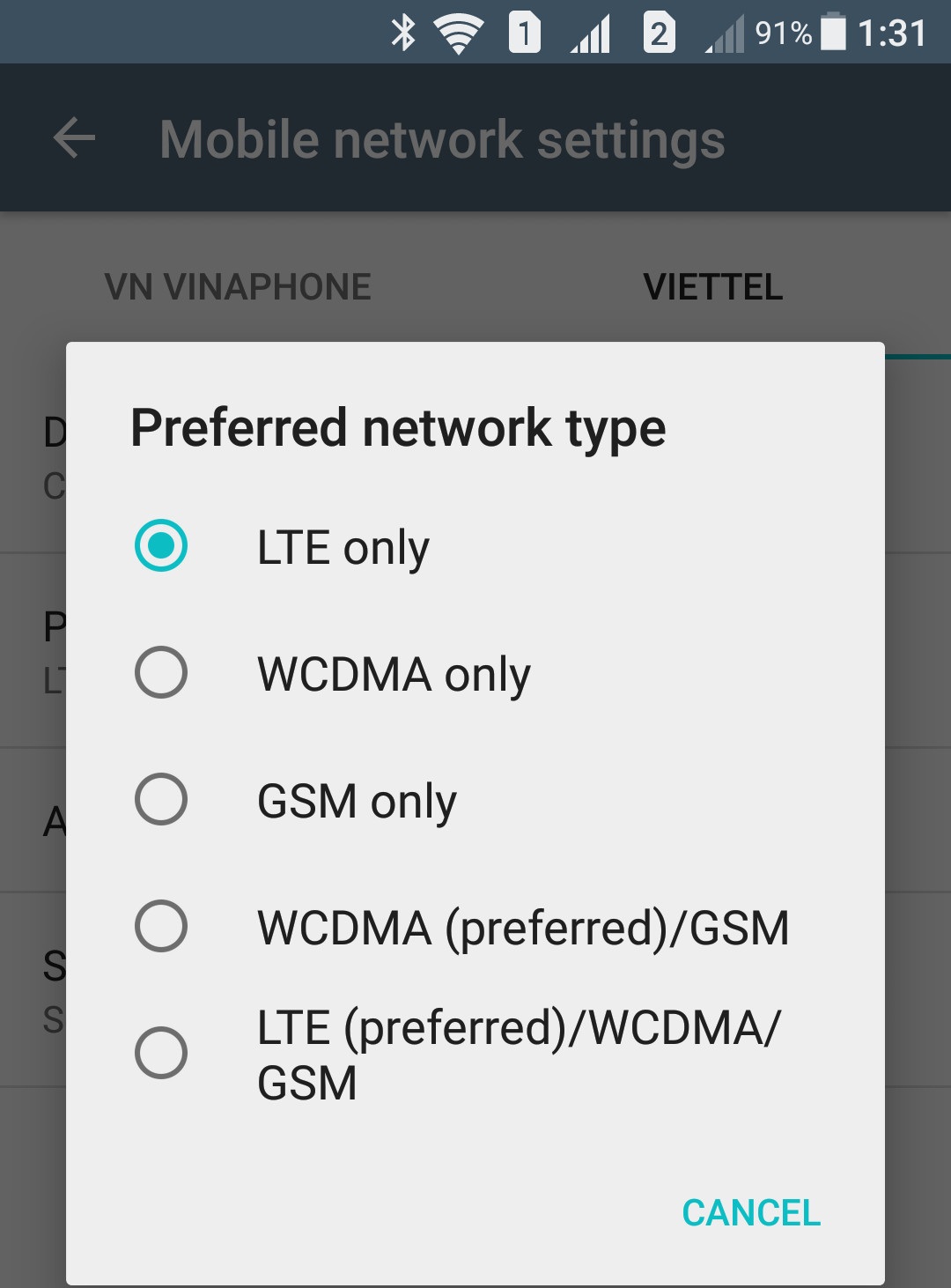Viewport: 951px width, 1288px height.
Task: Dismiss dialog with CANCEL
Action: [x=751, y=1213]
